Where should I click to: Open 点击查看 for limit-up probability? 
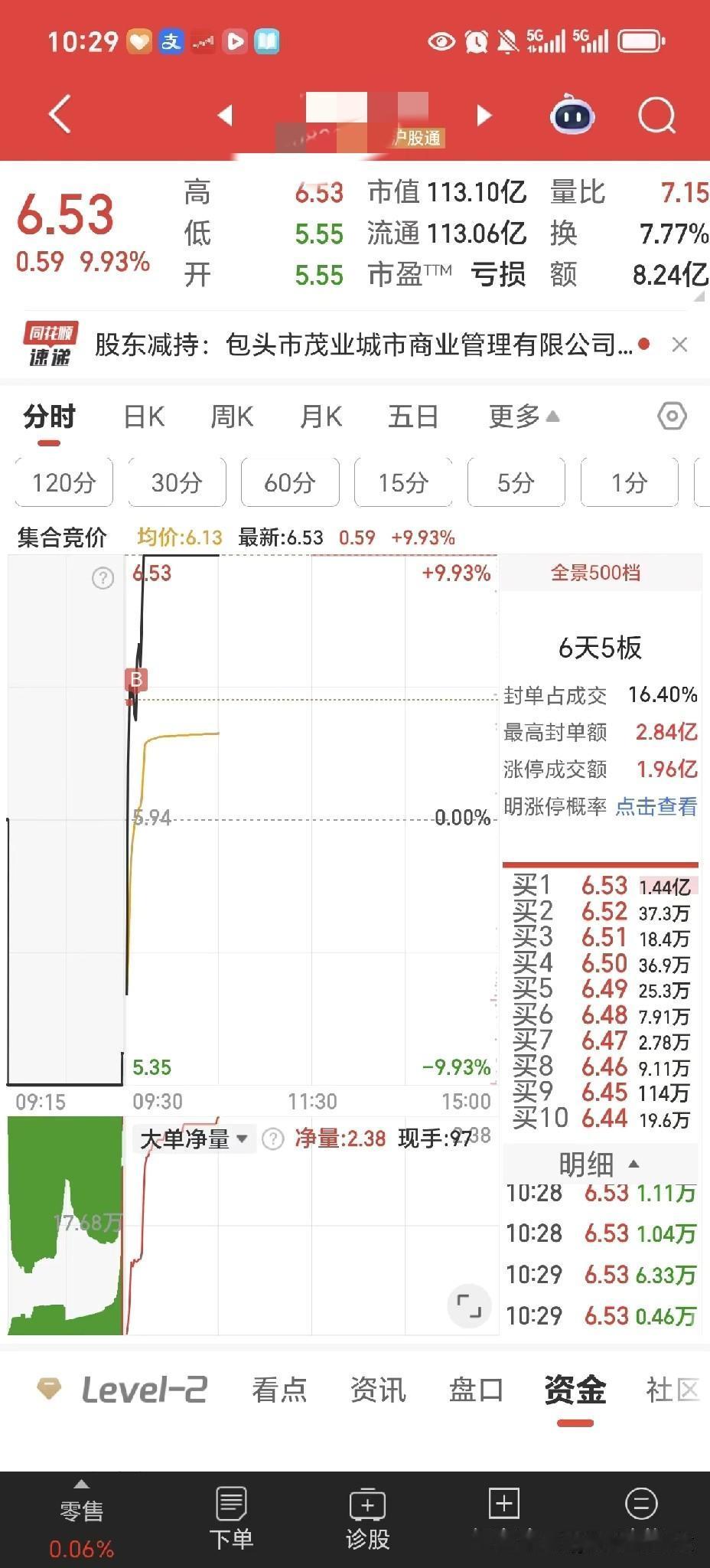655,807
